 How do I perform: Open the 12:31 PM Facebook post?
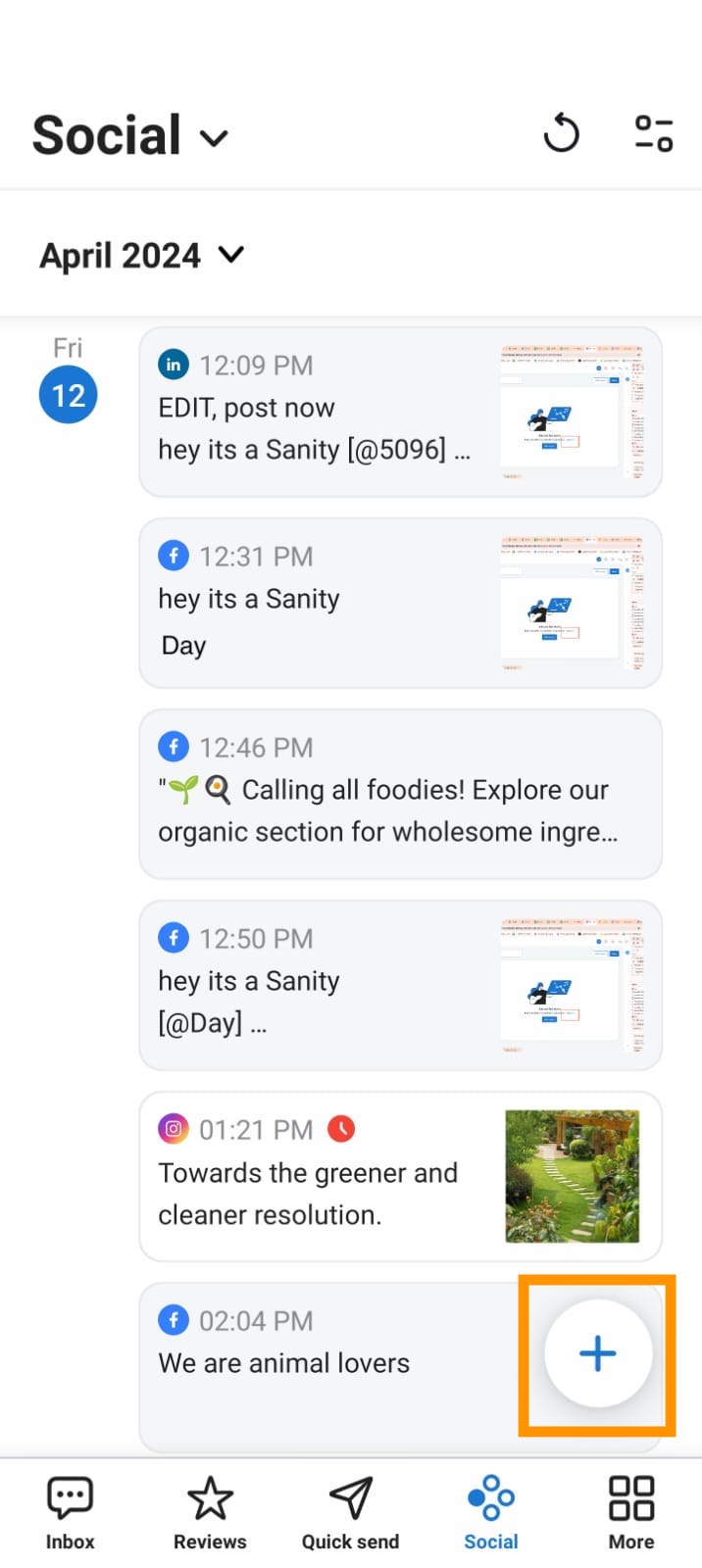[400, 603]
